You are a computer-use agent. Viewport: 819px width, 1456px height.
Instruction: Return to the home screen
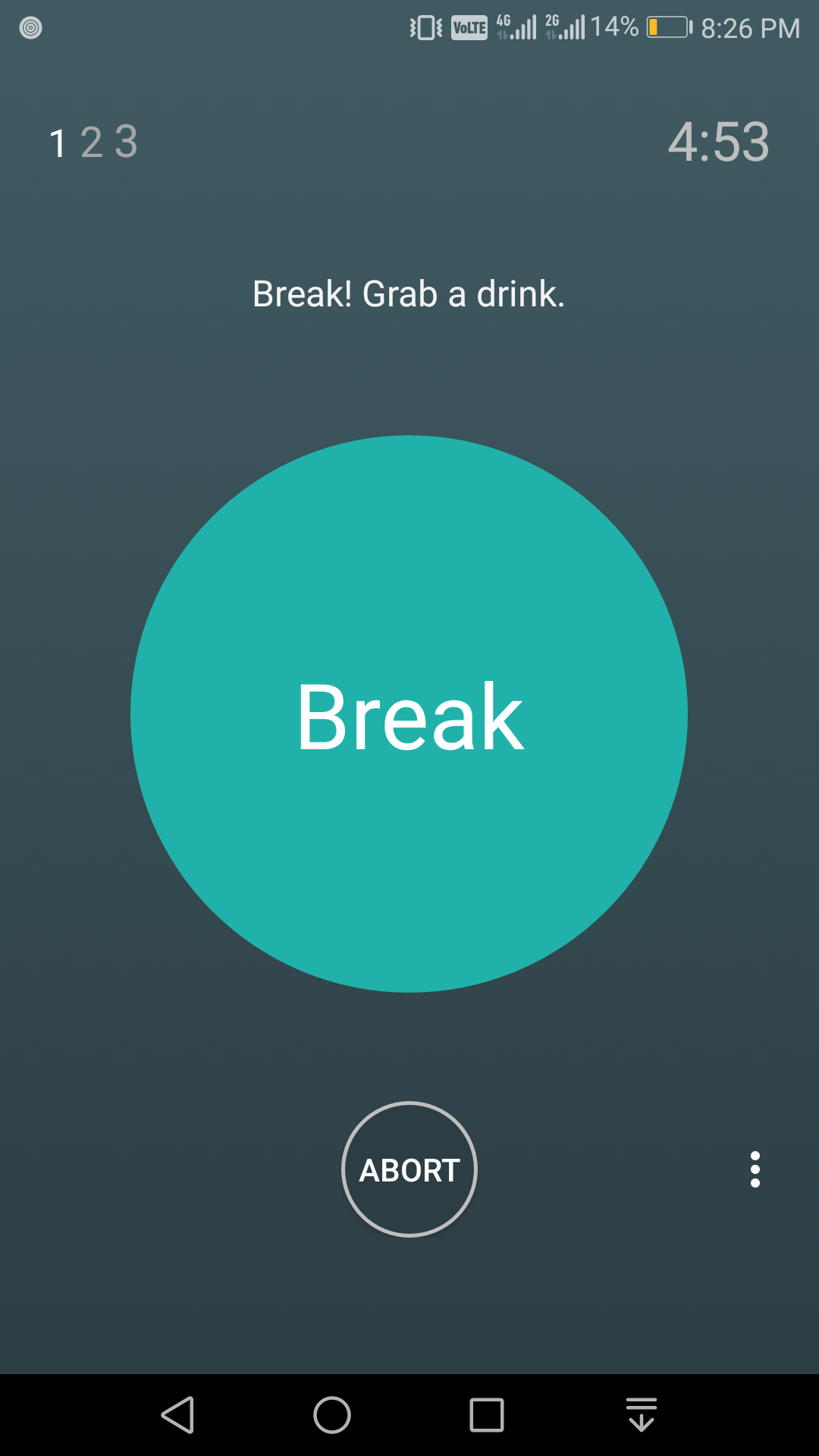[332, 1415]
